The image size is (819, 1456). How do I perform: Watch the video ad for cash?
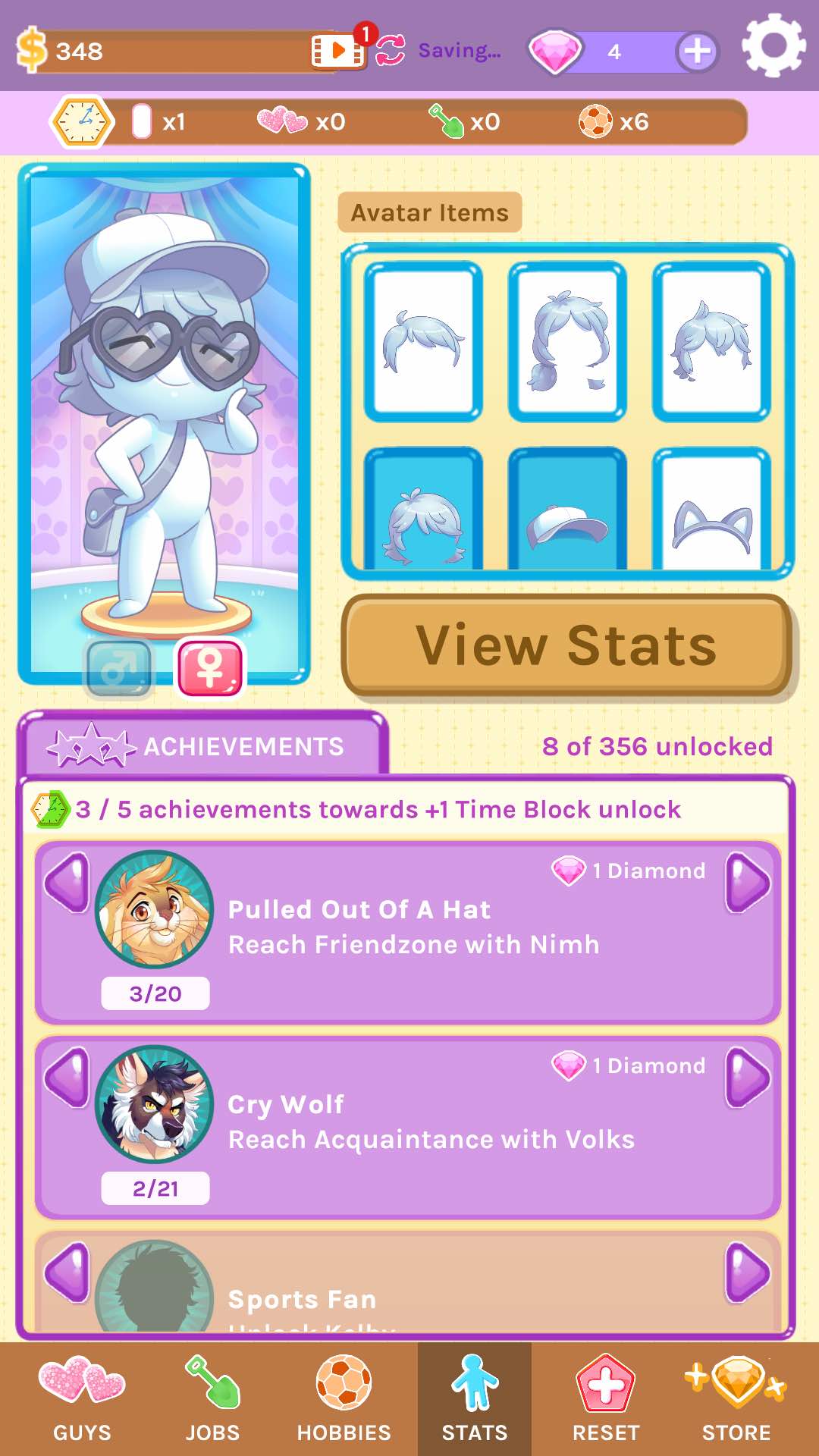coord(338,51)
